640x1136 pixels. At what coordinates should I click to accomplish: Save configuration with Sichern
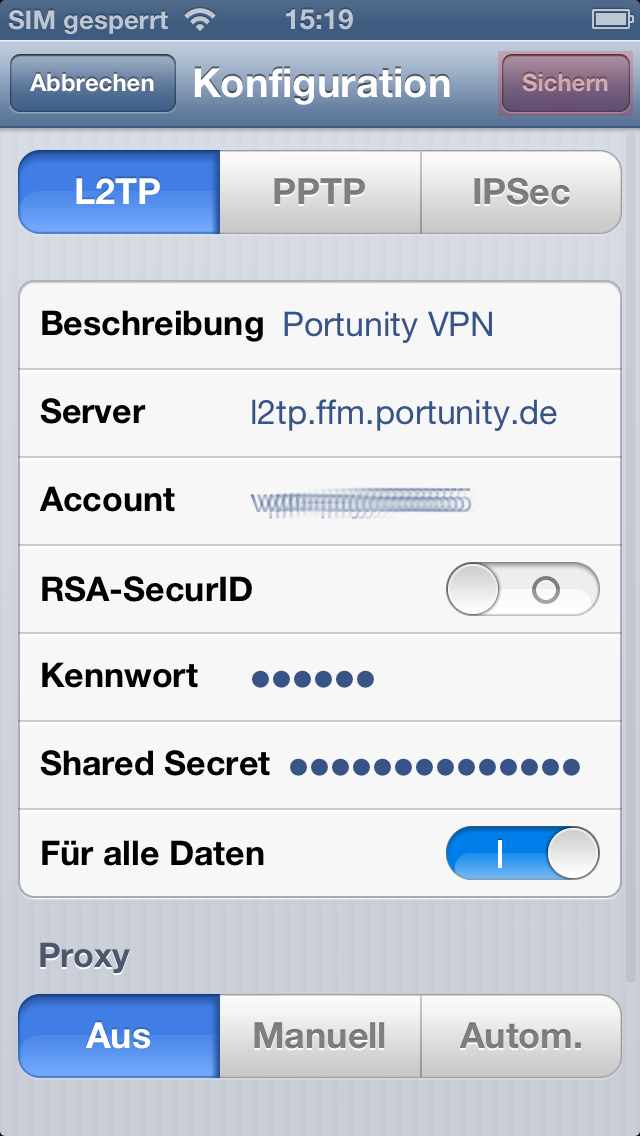tap(564, 84)
